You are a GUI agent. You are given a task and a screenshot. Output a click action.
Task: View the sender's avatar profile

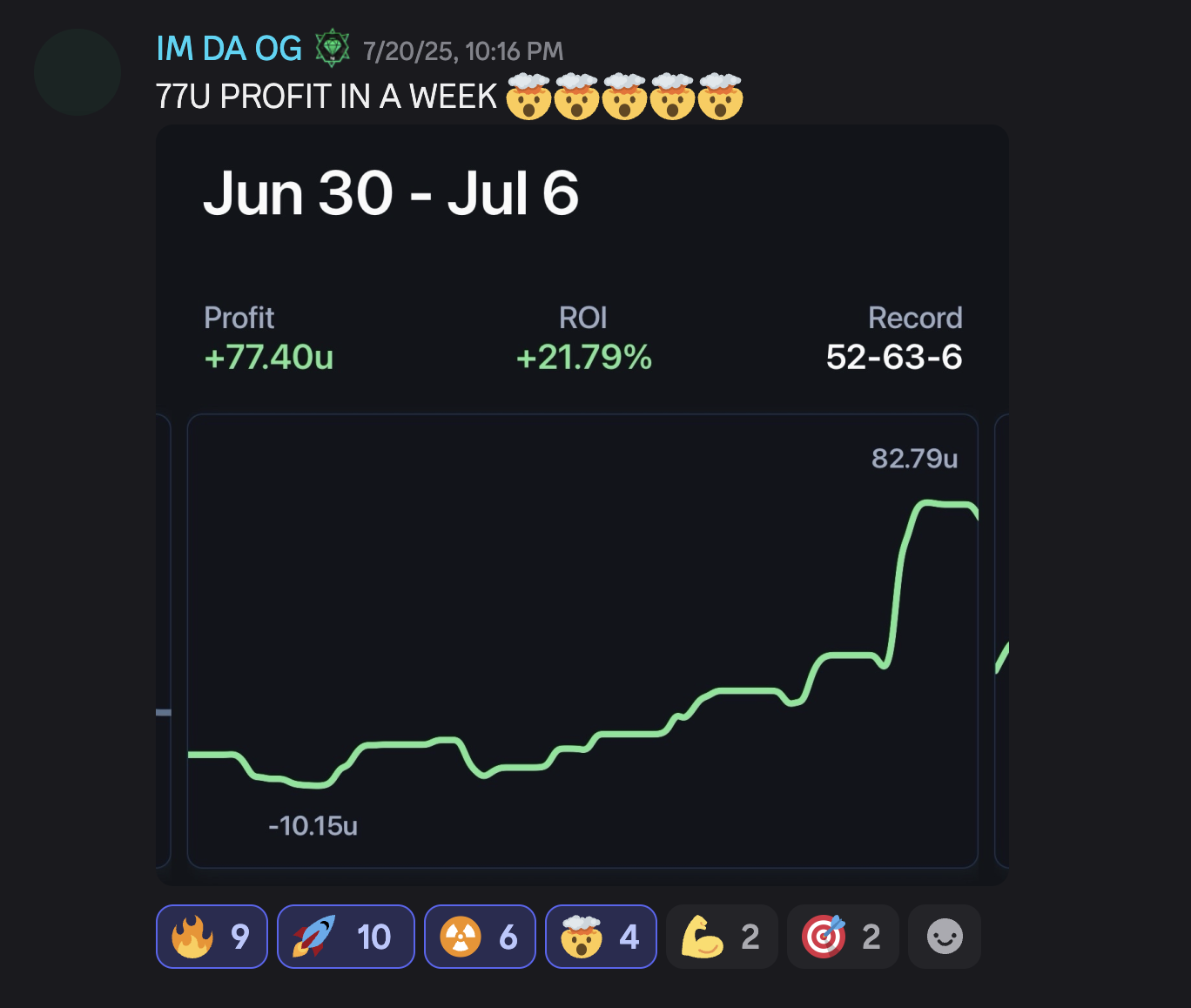click(x=77, y=72)
